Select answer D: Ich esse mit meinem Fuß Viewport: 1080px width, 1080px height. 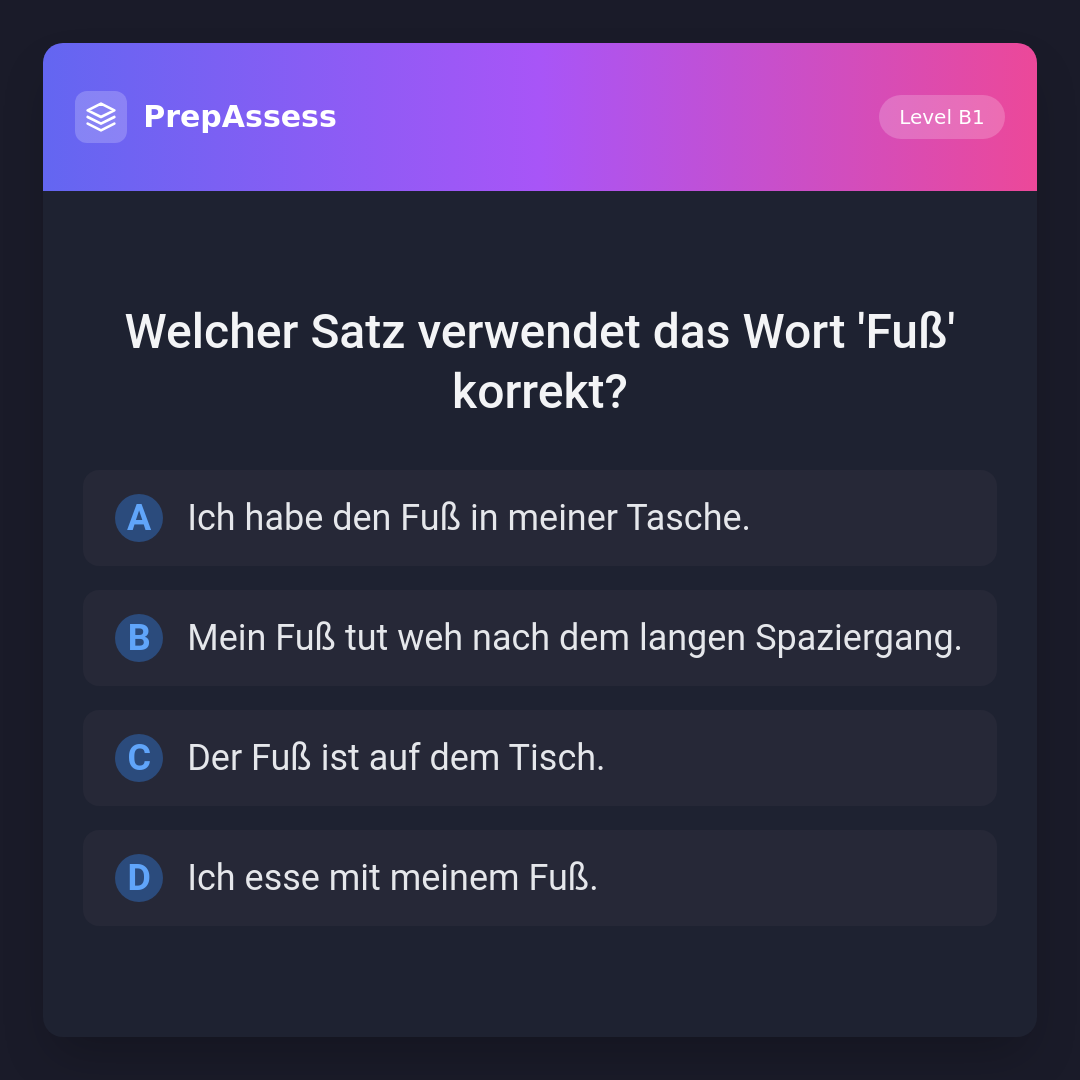540,878
